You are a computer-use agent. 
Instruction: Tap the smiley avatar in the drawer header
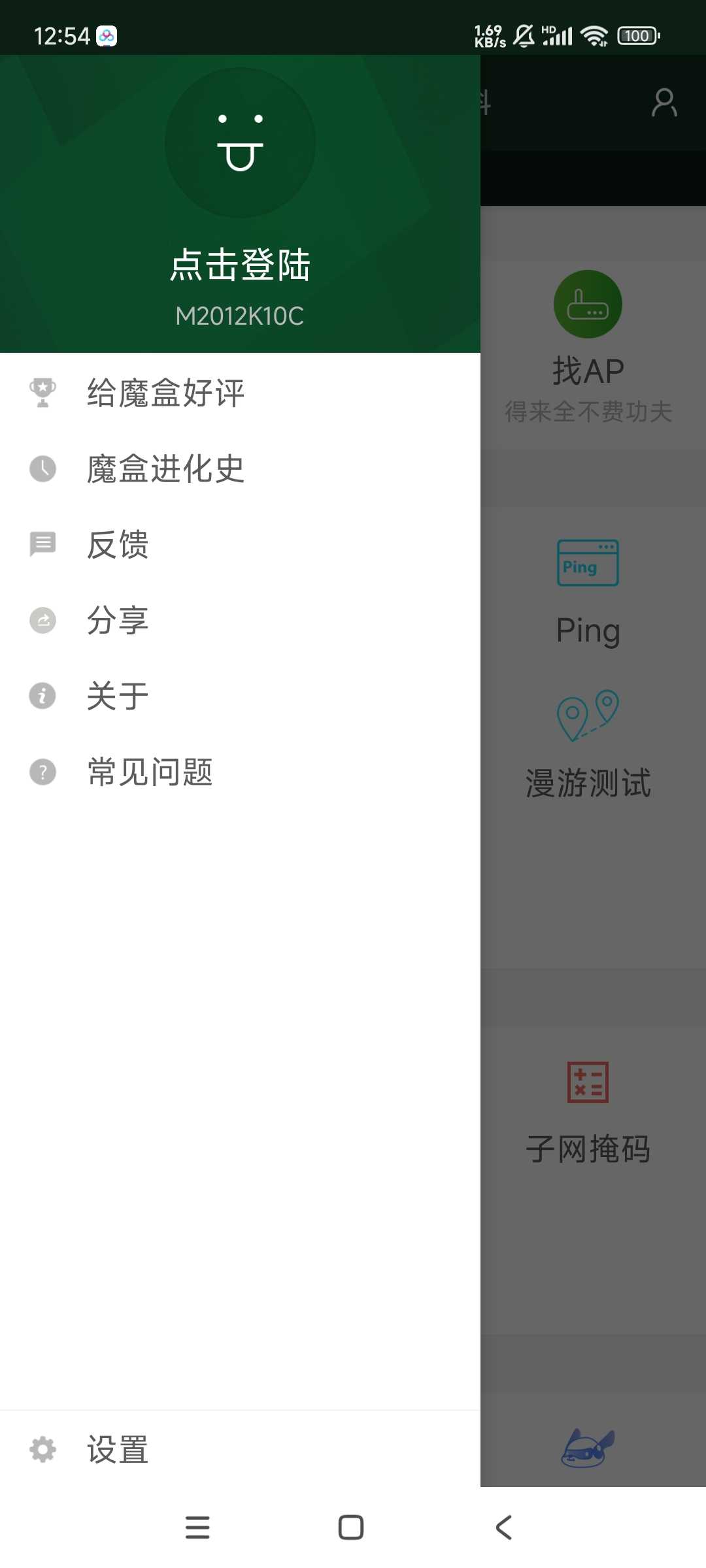click(240, 143)
